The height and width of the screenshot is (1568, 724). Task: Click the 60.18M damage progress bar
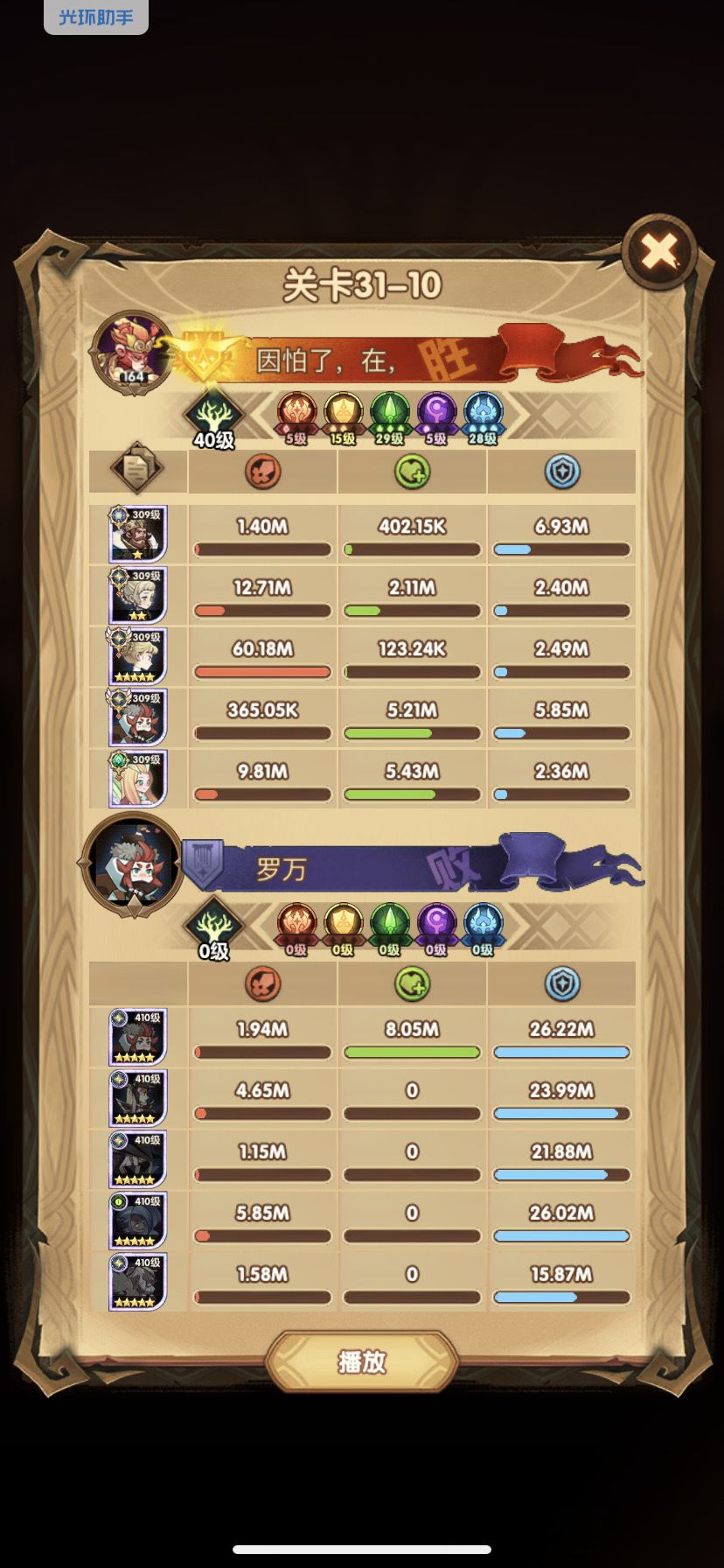coord(261,671)
